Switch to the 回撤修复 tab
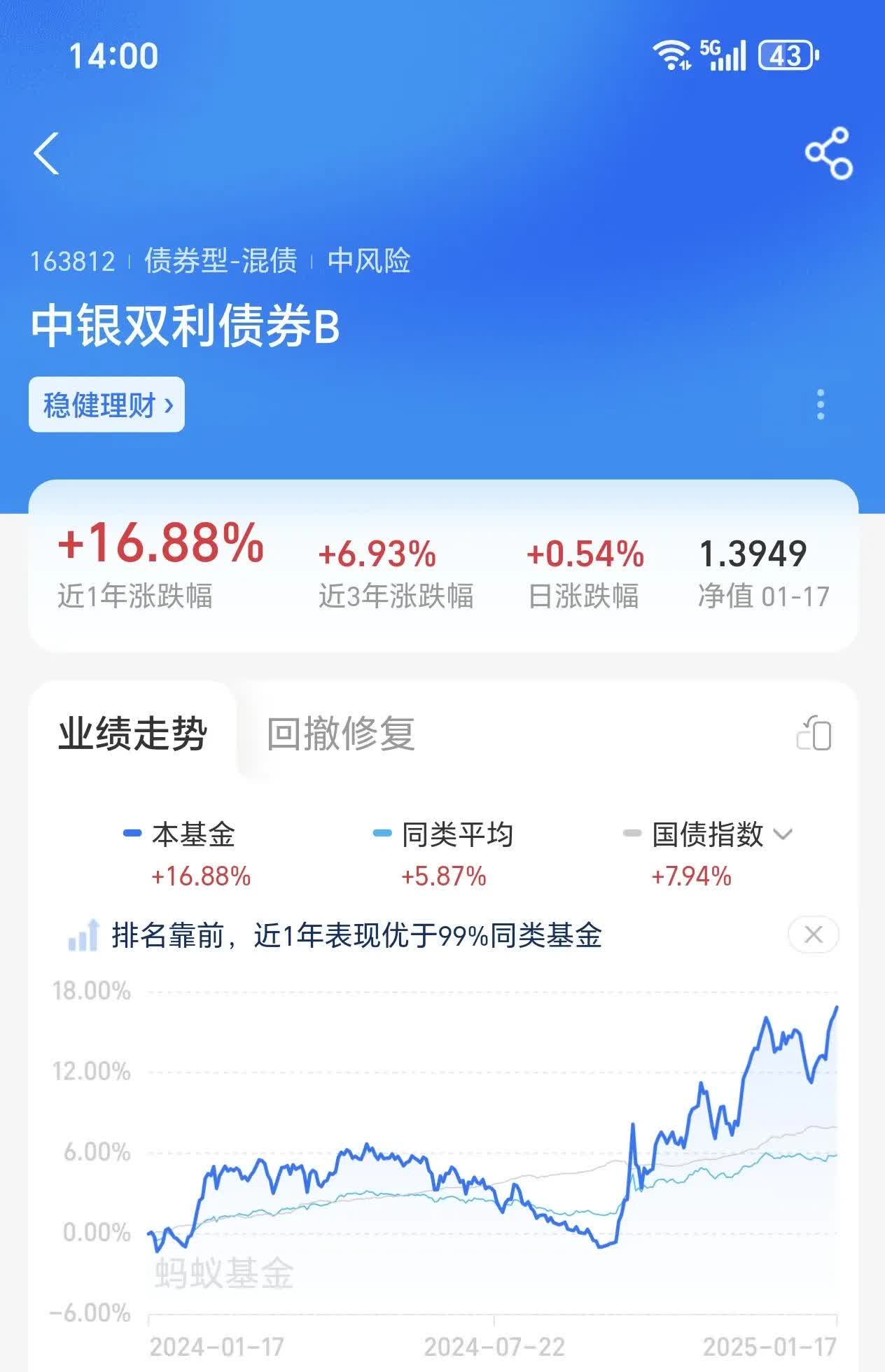 [341, 732]
